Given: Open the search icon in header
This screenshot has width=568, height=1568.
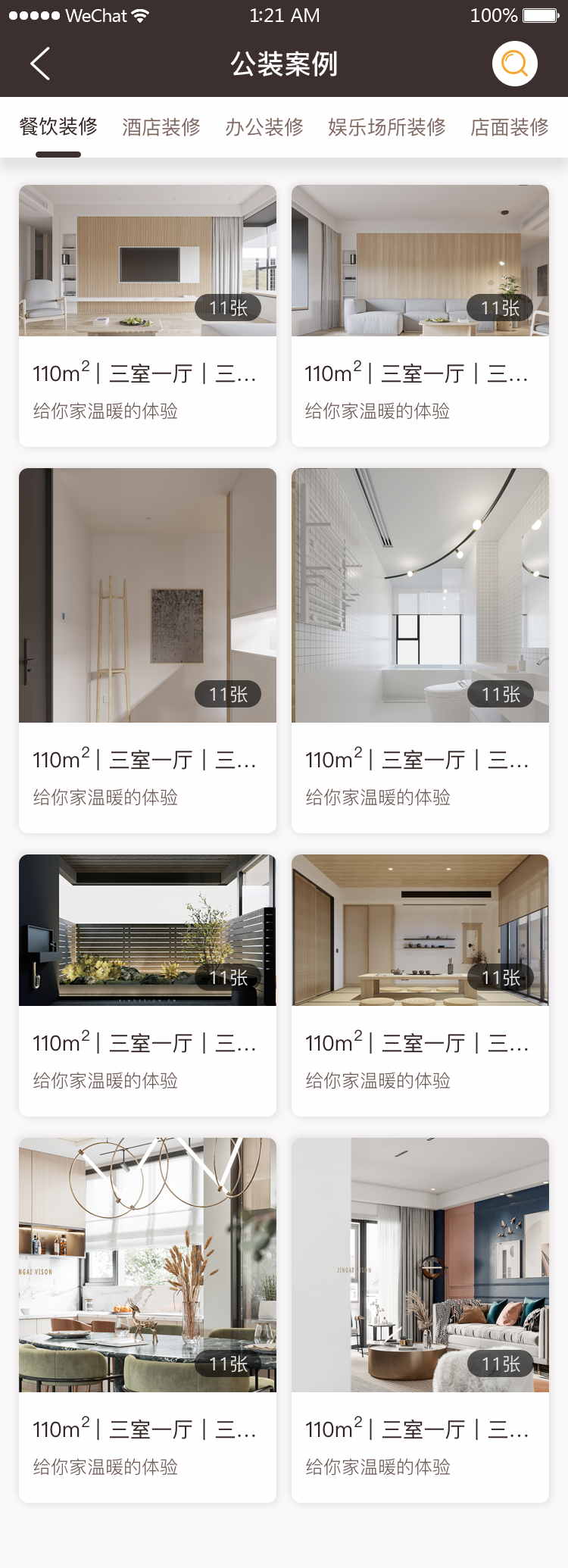Looking at the screenshot, I should point(514,64).
